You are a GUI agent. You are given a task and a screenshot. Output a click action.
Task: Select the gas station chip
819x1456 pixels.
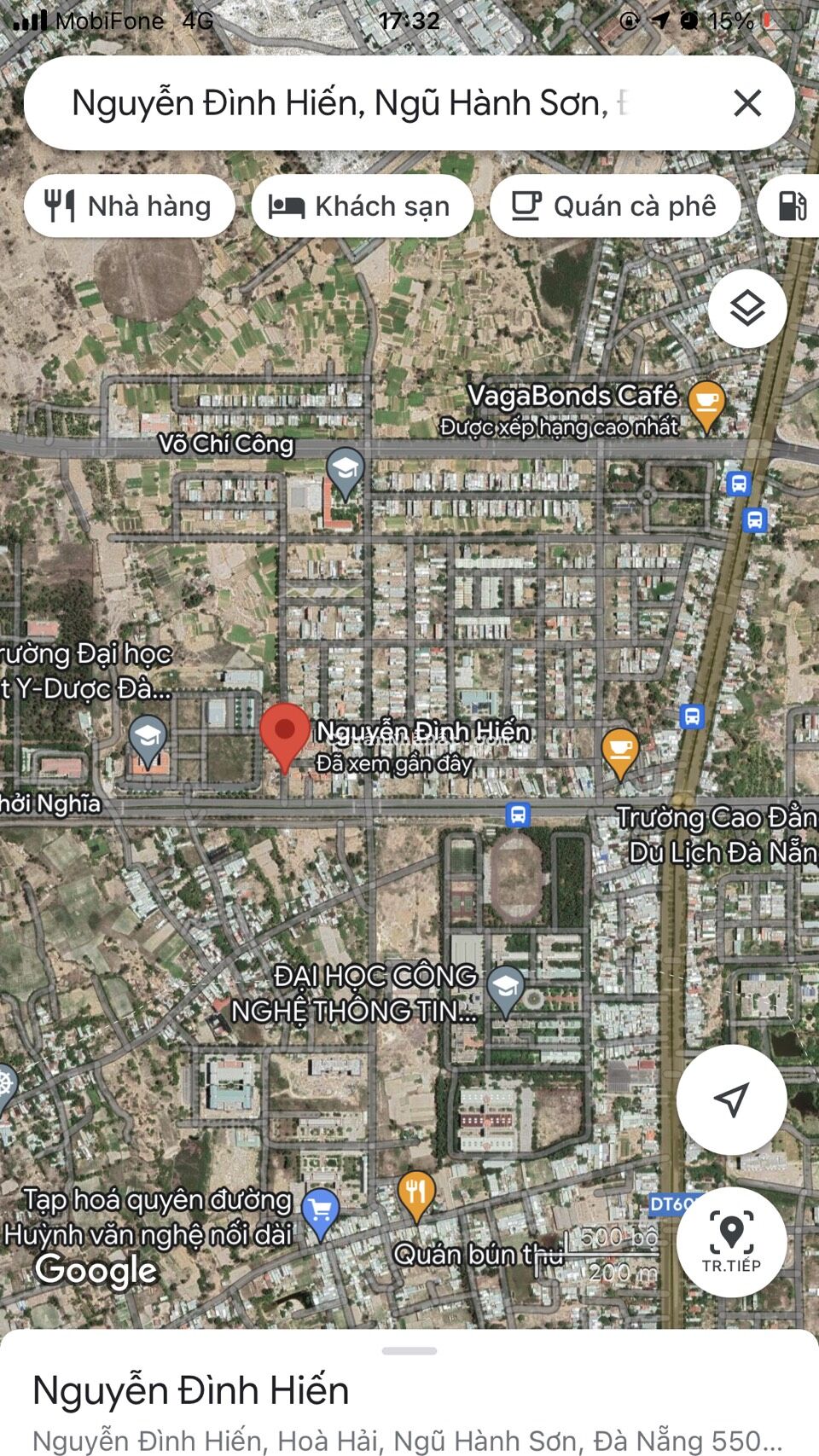coord(792,206)
